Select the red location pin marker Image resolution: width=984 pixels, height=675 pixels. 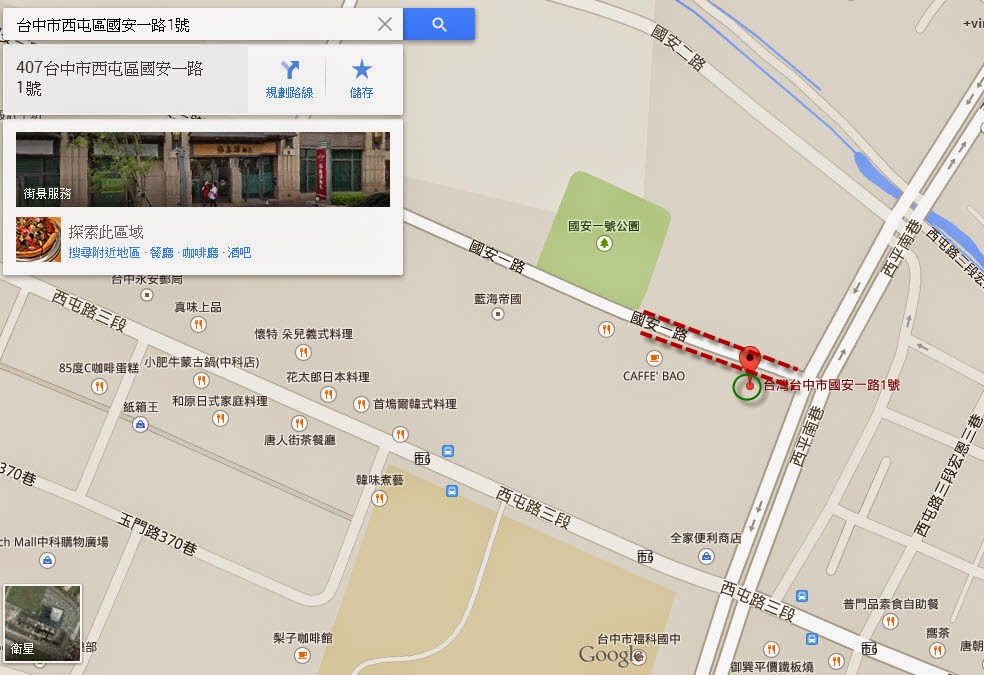tap(750, 360)
